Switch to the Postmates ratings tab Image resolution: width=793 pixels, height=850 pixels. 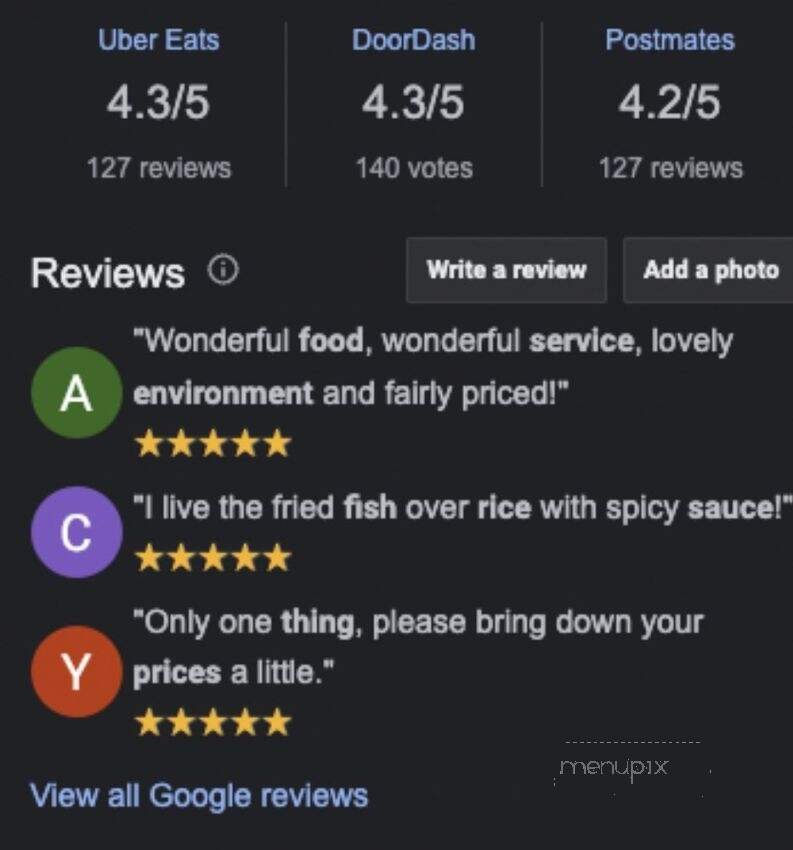(670, 40)
